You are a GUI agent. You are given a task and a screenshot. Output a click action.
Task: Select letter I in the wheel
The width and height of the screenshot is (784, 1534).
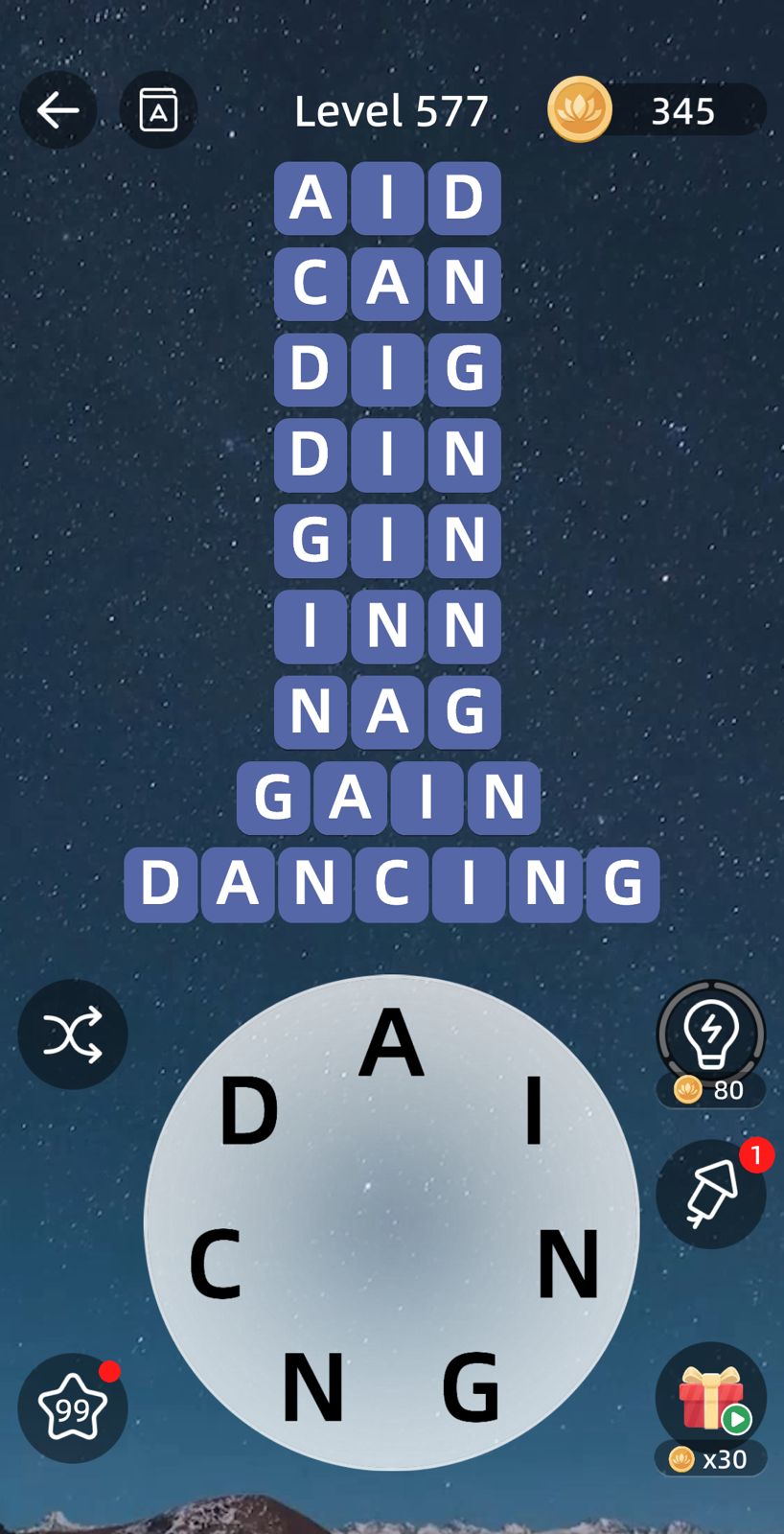tap(534, 1111)
